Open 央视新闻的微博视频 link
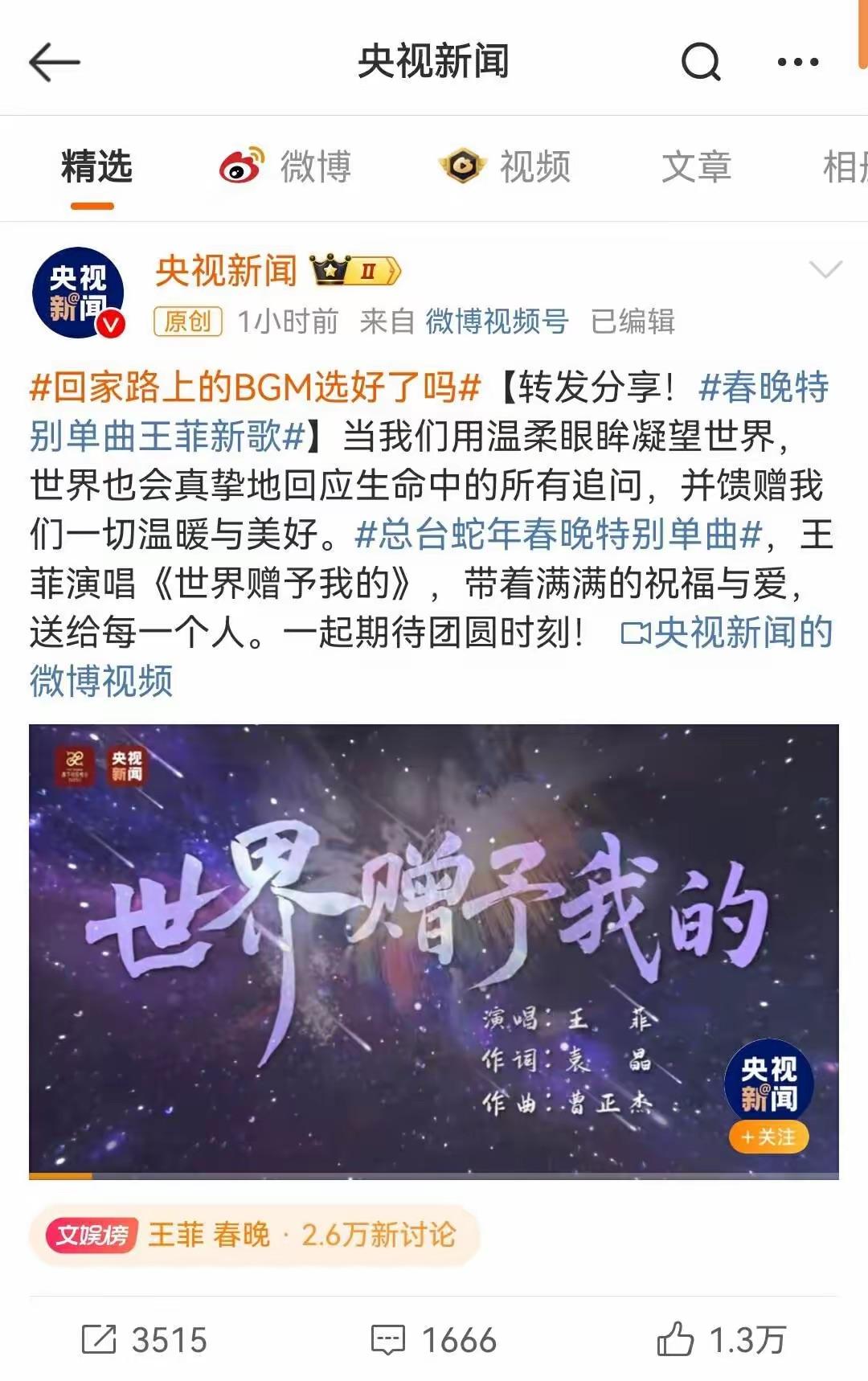The height and width of the screenshot is (1381, 868). (x=727, y=633)
